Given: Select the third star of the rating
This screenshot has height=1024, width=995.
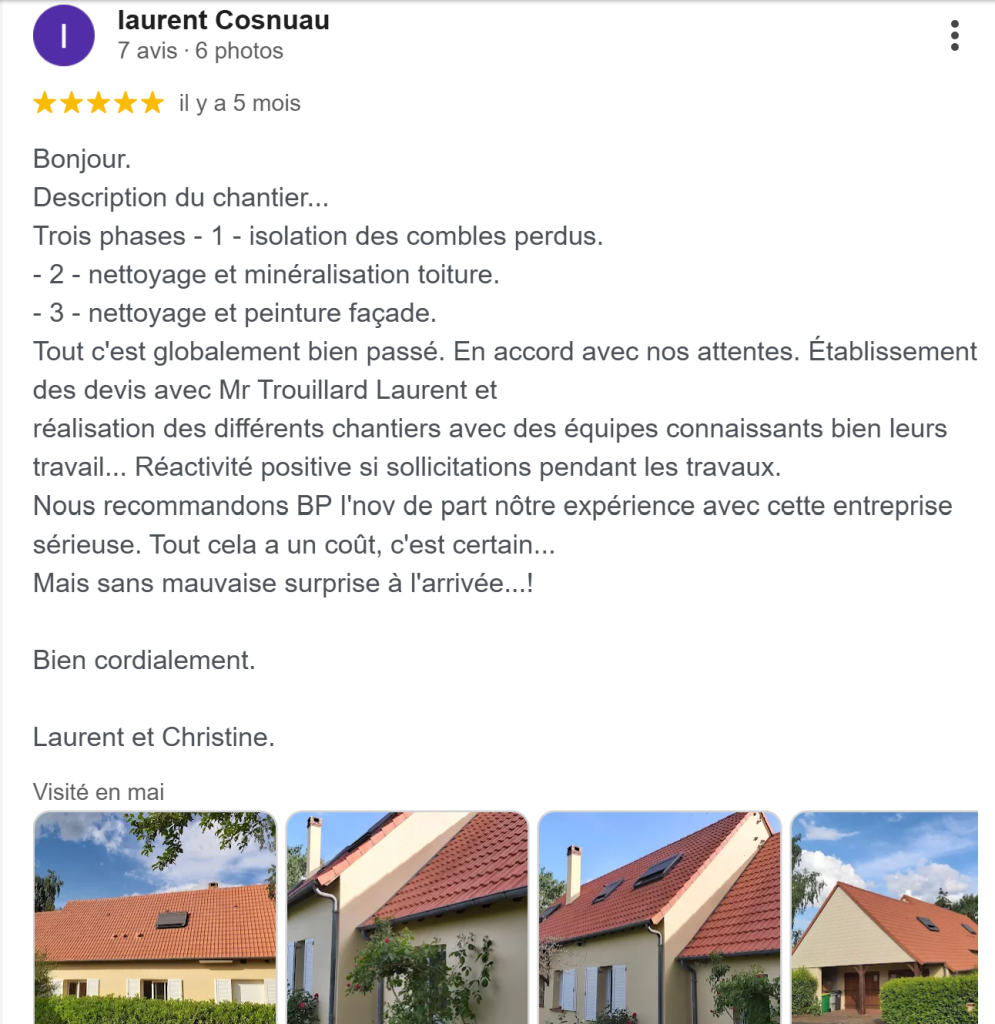Looking at the screenshot, I should 98,102.
